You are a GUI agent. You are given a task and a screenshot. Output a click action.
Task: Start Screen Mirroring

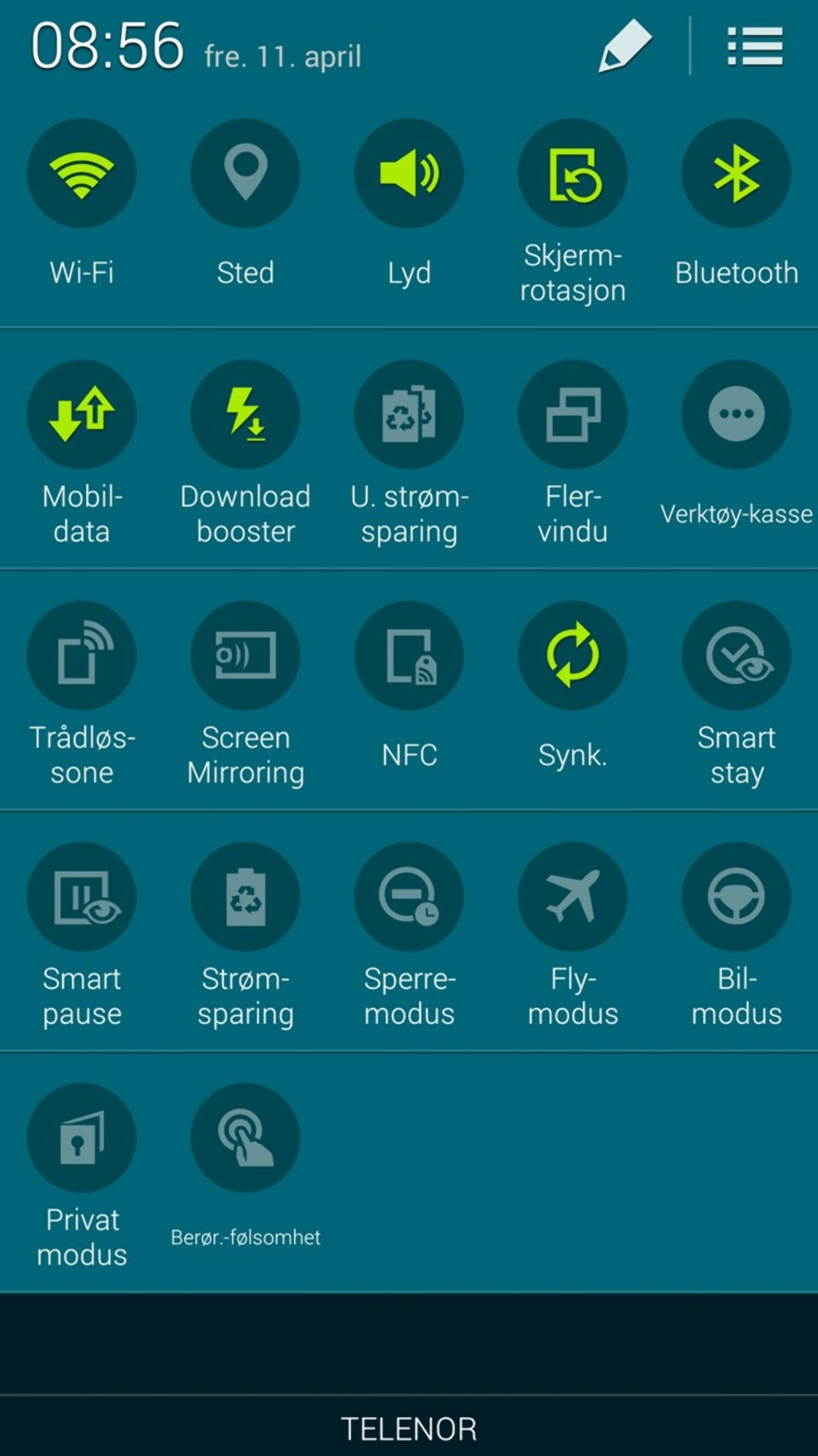coord(245,656)
